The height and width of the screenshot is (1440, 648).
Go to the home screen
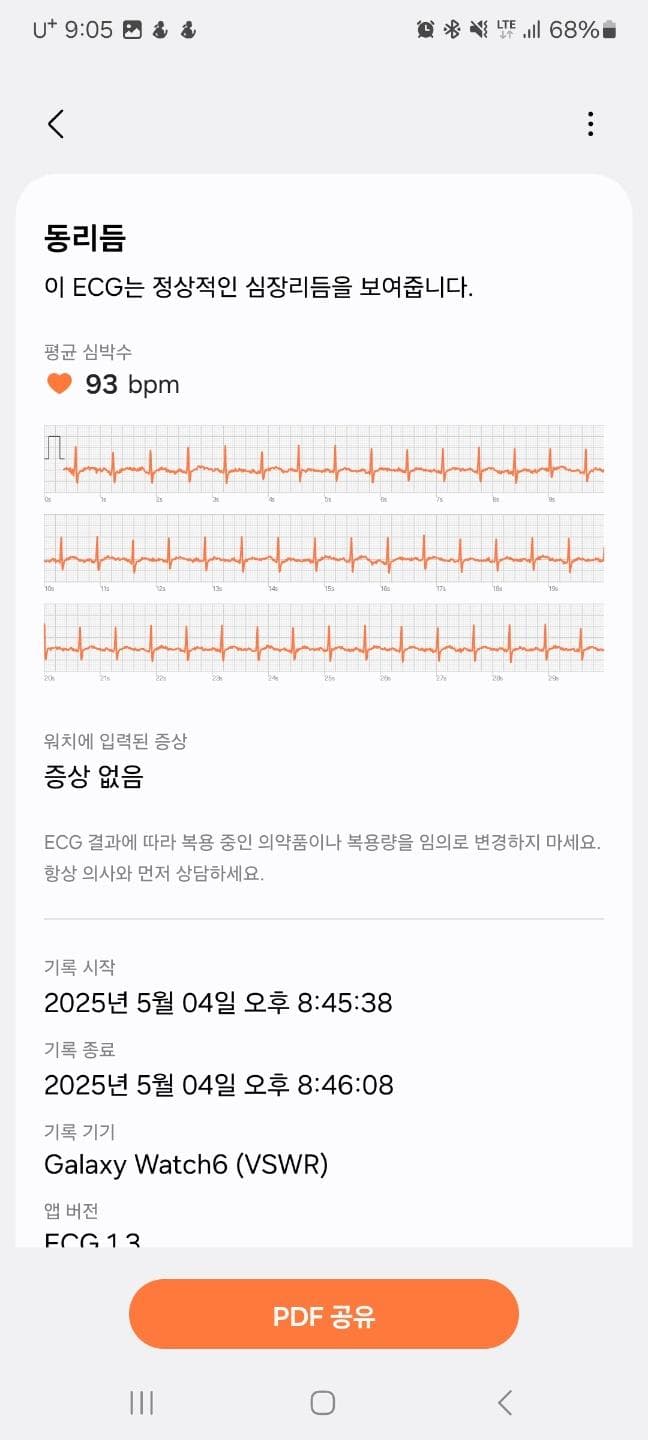click(322, 1403)
